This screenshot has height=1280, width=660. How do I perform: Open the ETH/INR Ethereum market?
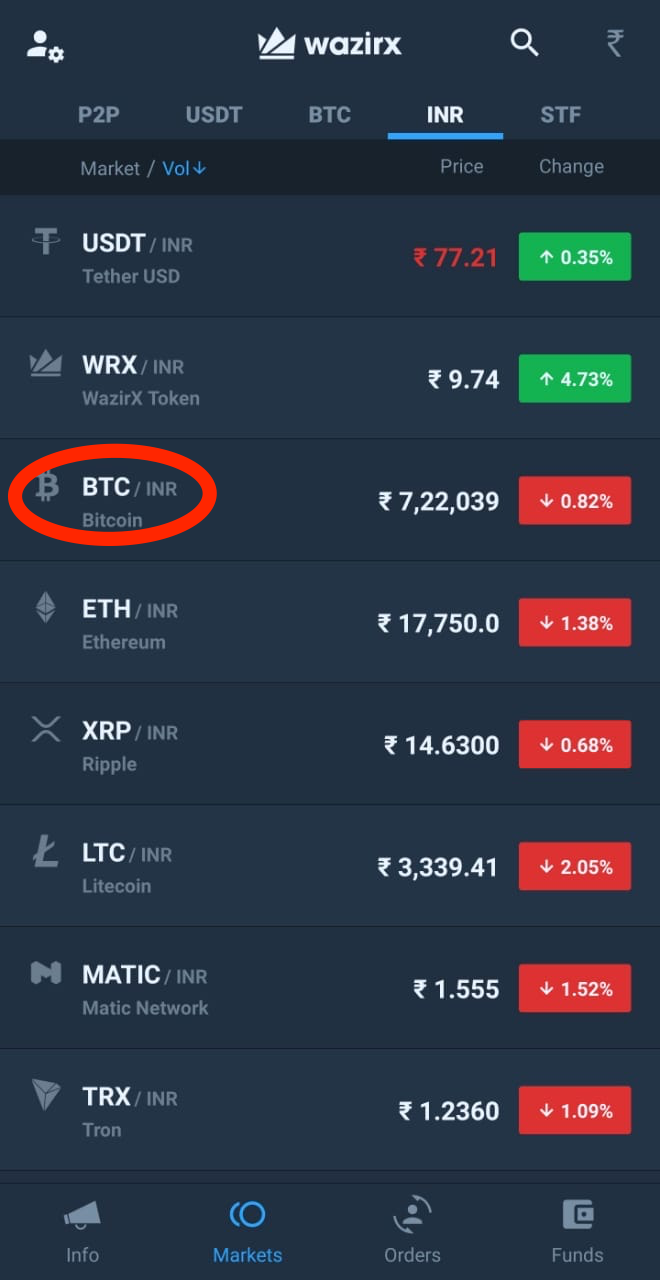(330, 623)
